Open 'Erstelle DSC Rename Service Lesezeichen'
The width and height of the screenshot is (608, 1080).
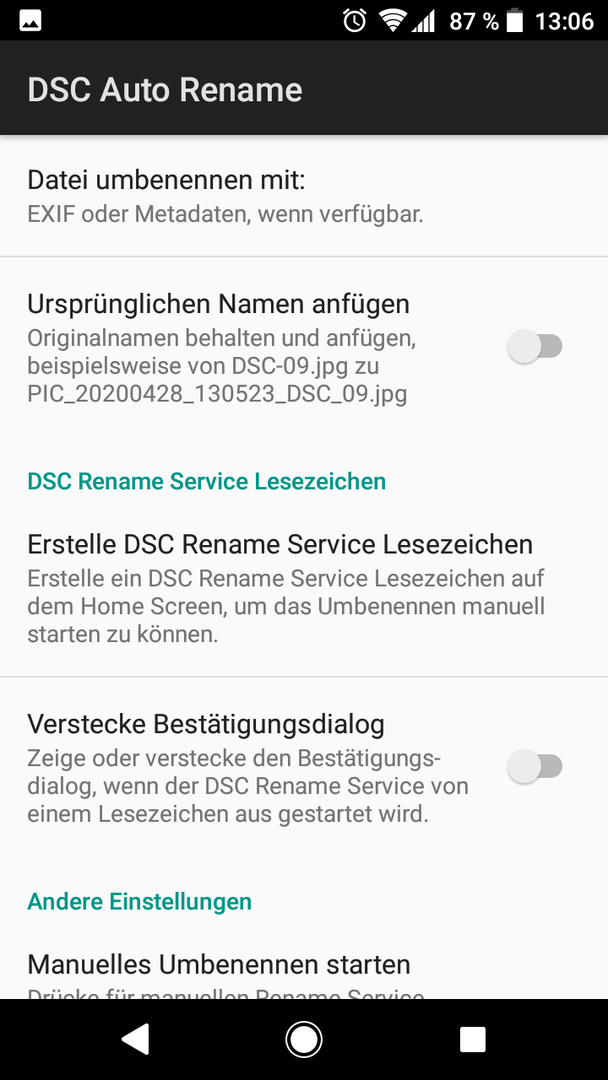(304, 588)
